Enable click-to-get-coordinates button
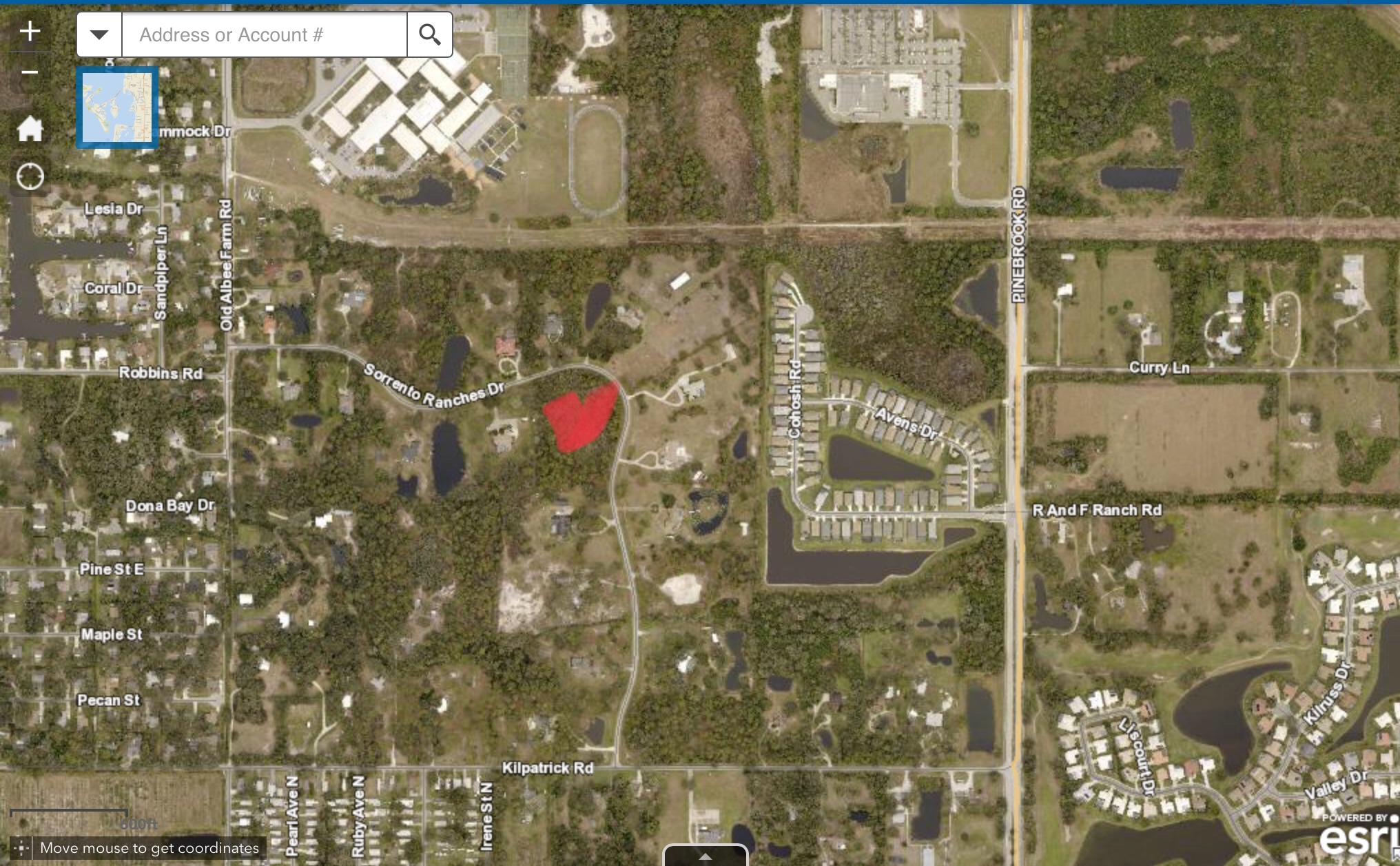The width and height of the screenshot is (1400, 866). tap(21, 847)
